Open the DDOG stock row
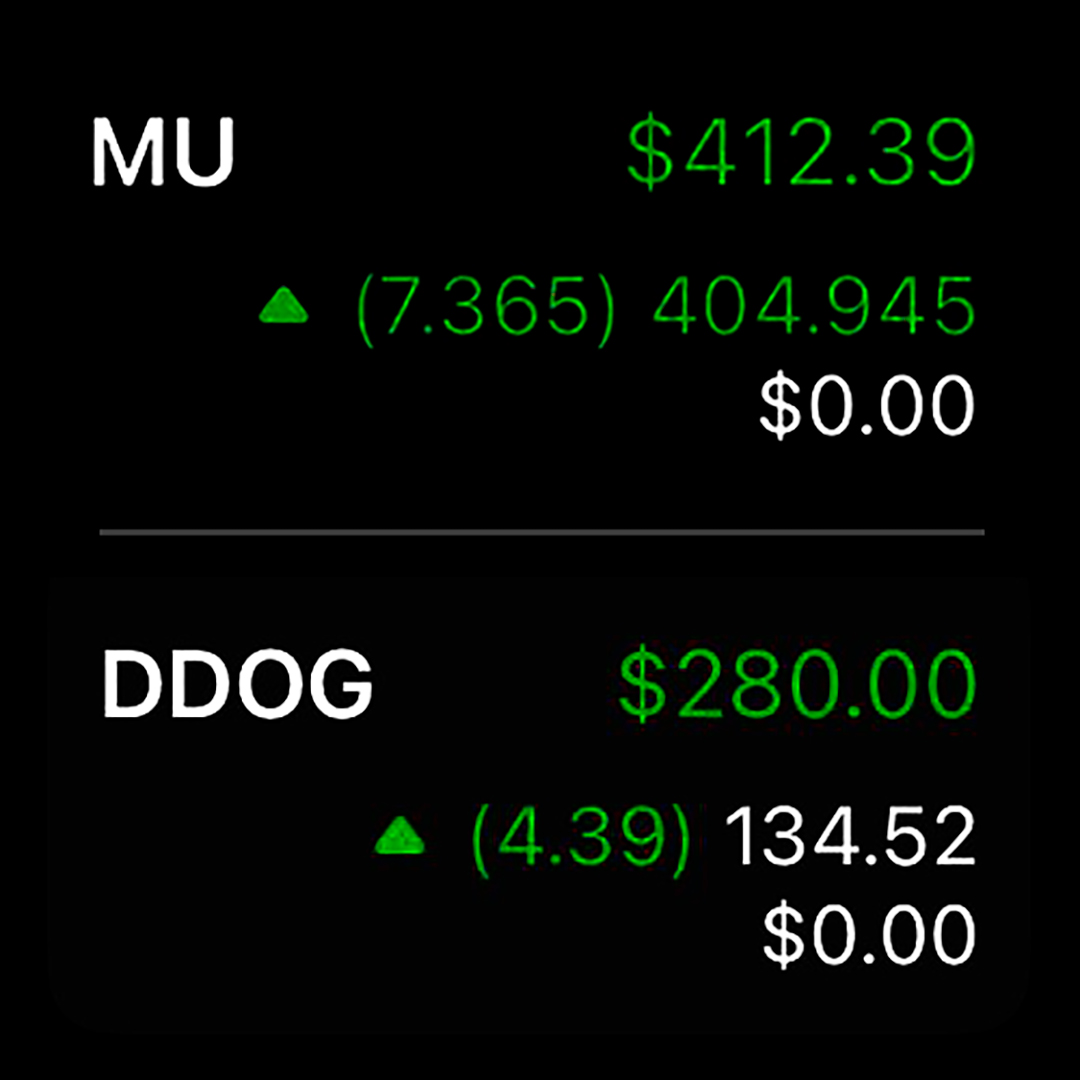 540,800
